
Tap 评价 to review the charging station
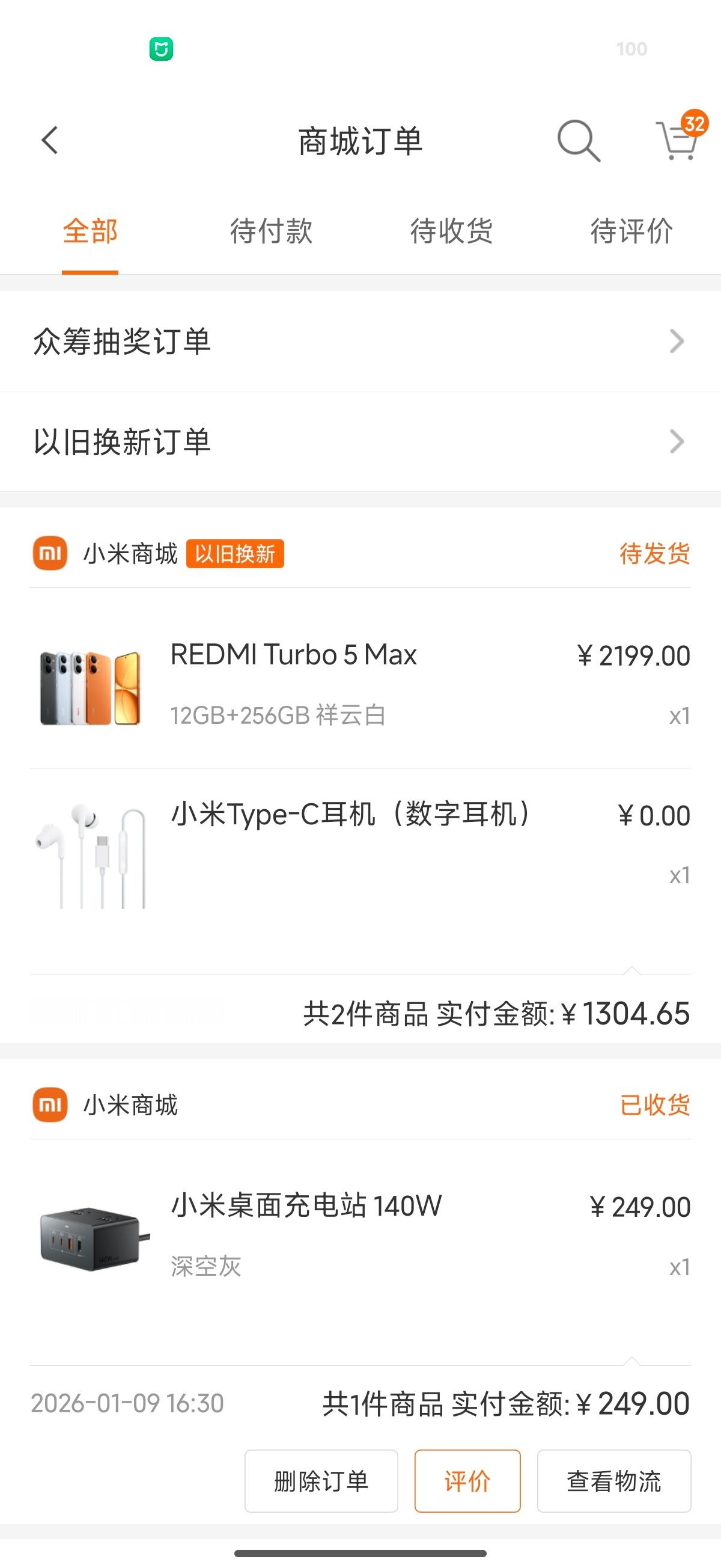(467, 1483)
